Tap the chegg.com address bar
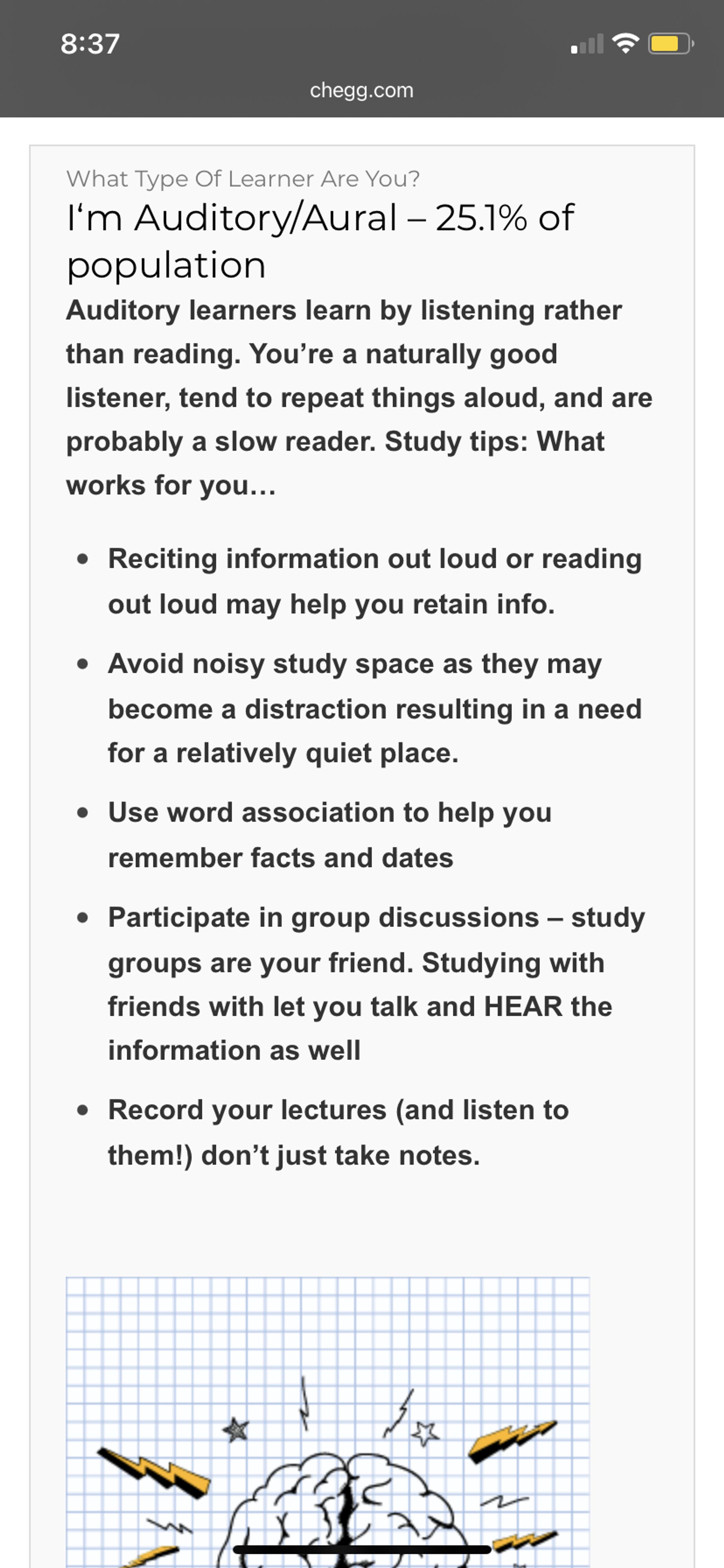 361,90
